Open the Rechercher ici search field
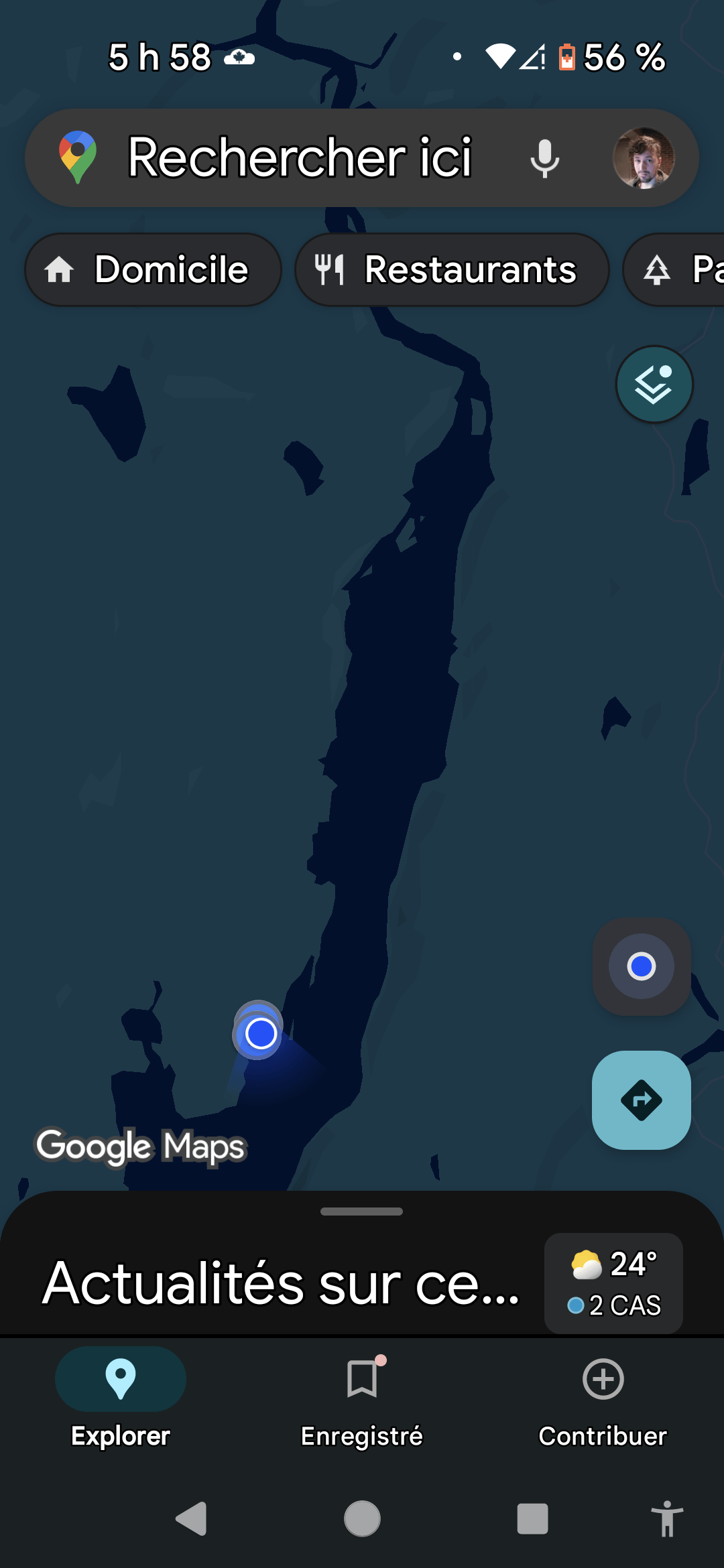Image resolution: width=724 pixels, height=1568 pixels. [x=300, y=158]
